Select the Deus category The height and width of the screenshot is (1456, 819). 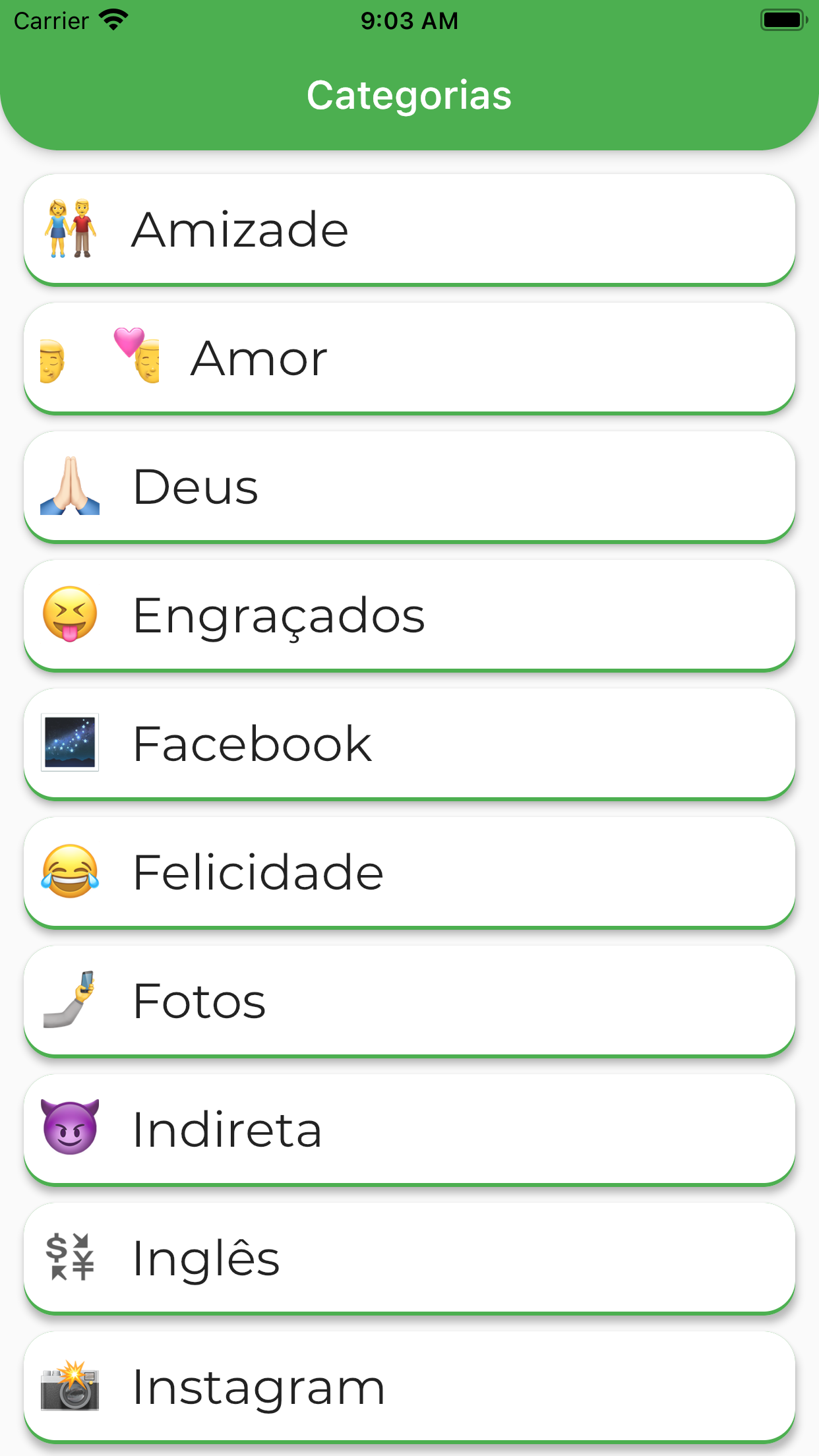[x=409, y=486]
